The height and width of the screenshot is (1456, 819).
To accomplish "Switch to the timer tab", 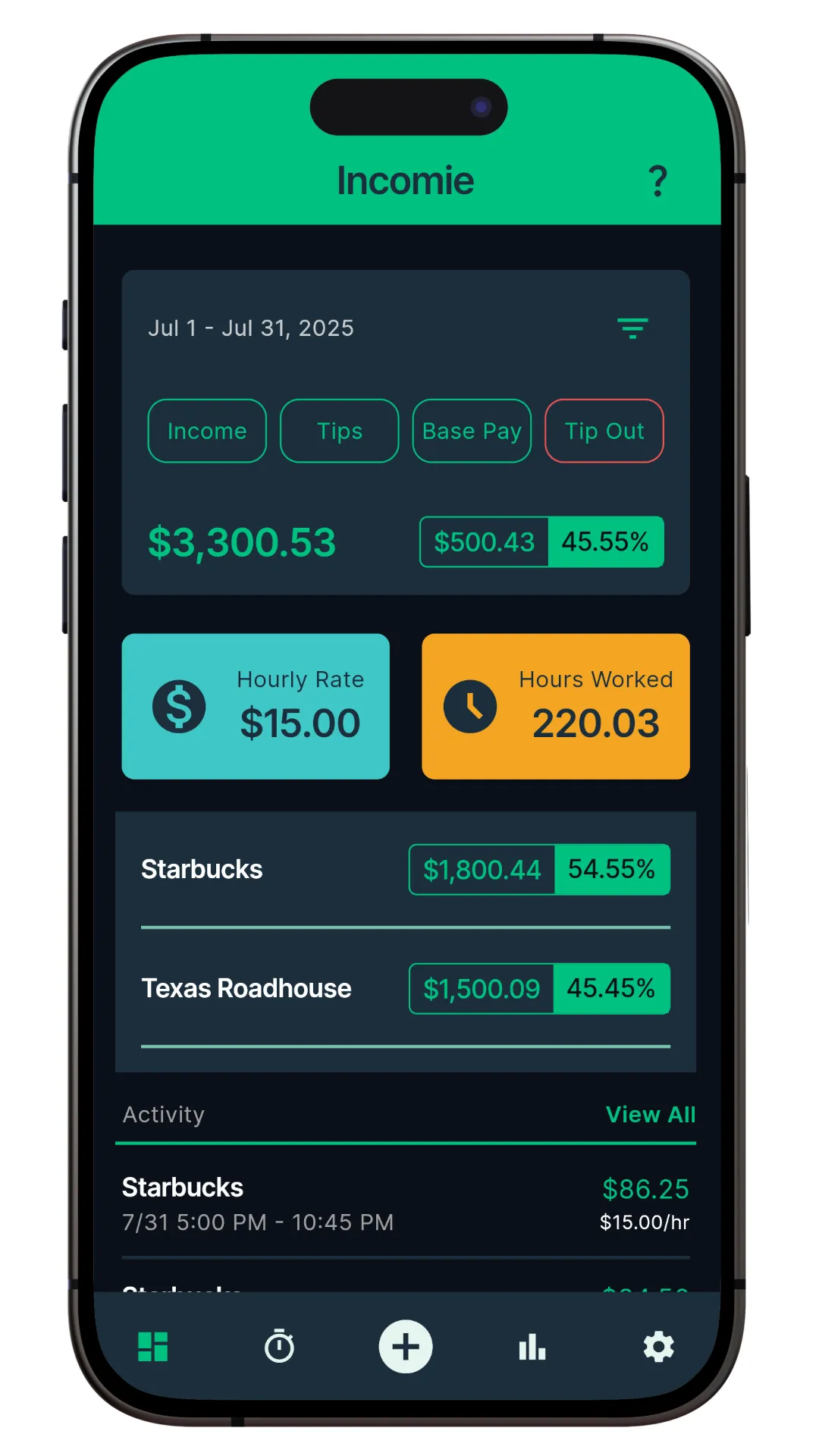I will pos(279,1347).
